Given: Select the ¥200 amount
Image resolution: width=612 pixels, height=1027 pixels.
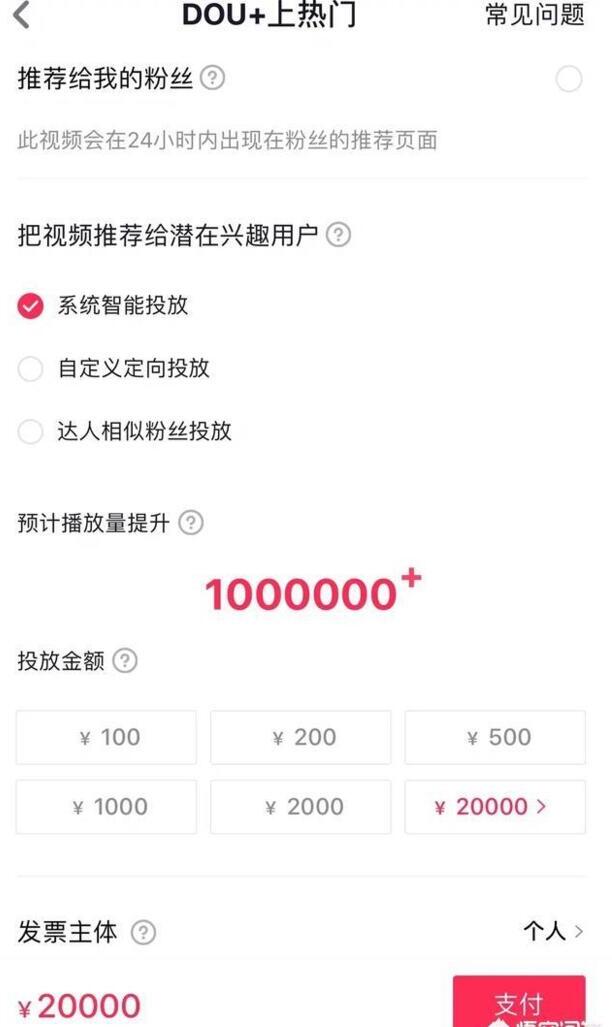Looking at the screenshot, I should click(x=301, y=738).
